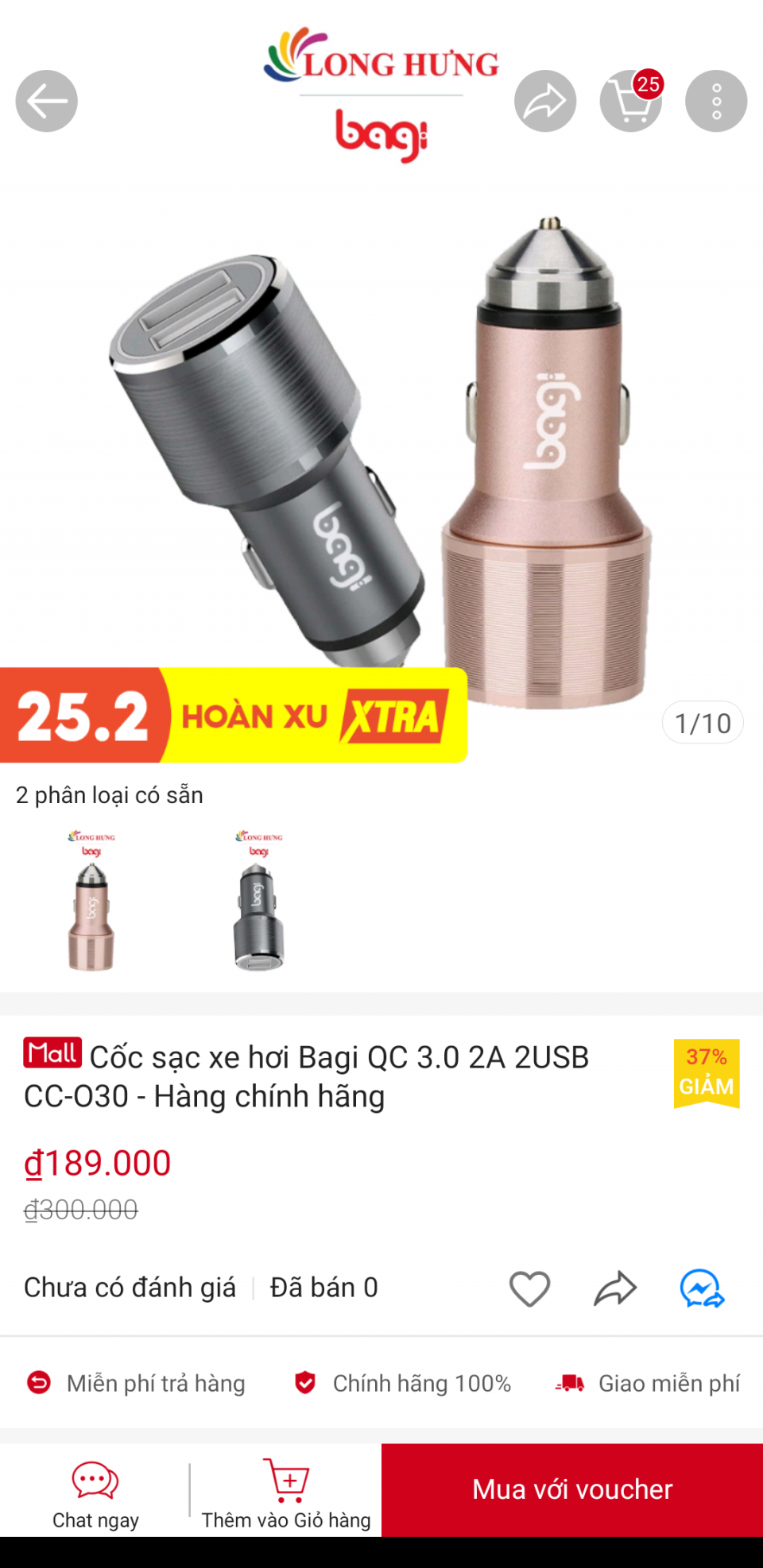Open the shopping cart with 25 items
Viewport: 763px width, 1568px height.
coord(631,101)
